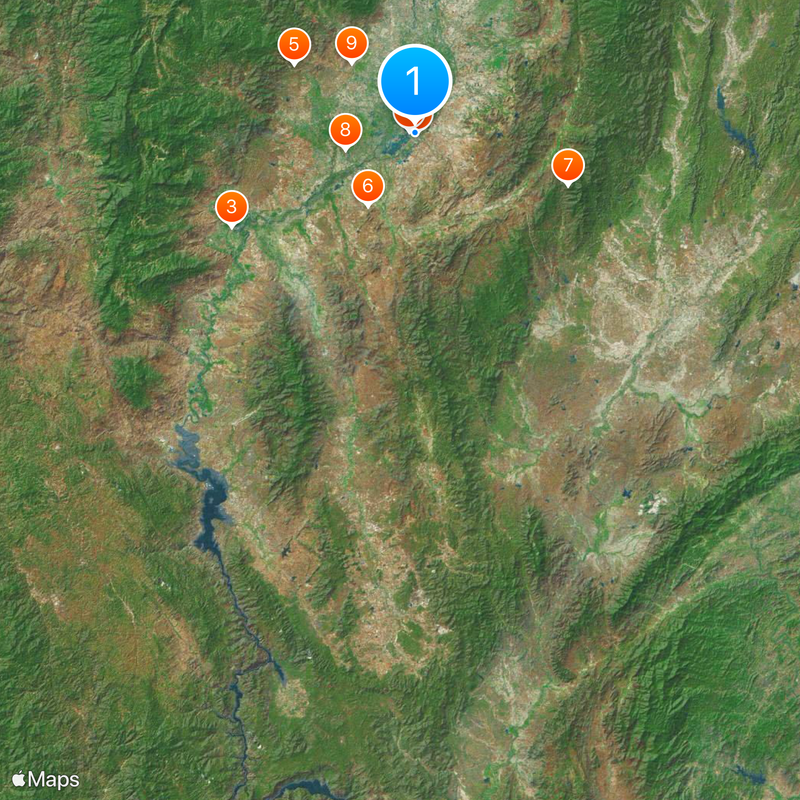Tap map pin number 3
The height and width of the screenshot is (800, 800).
[232, 208]
